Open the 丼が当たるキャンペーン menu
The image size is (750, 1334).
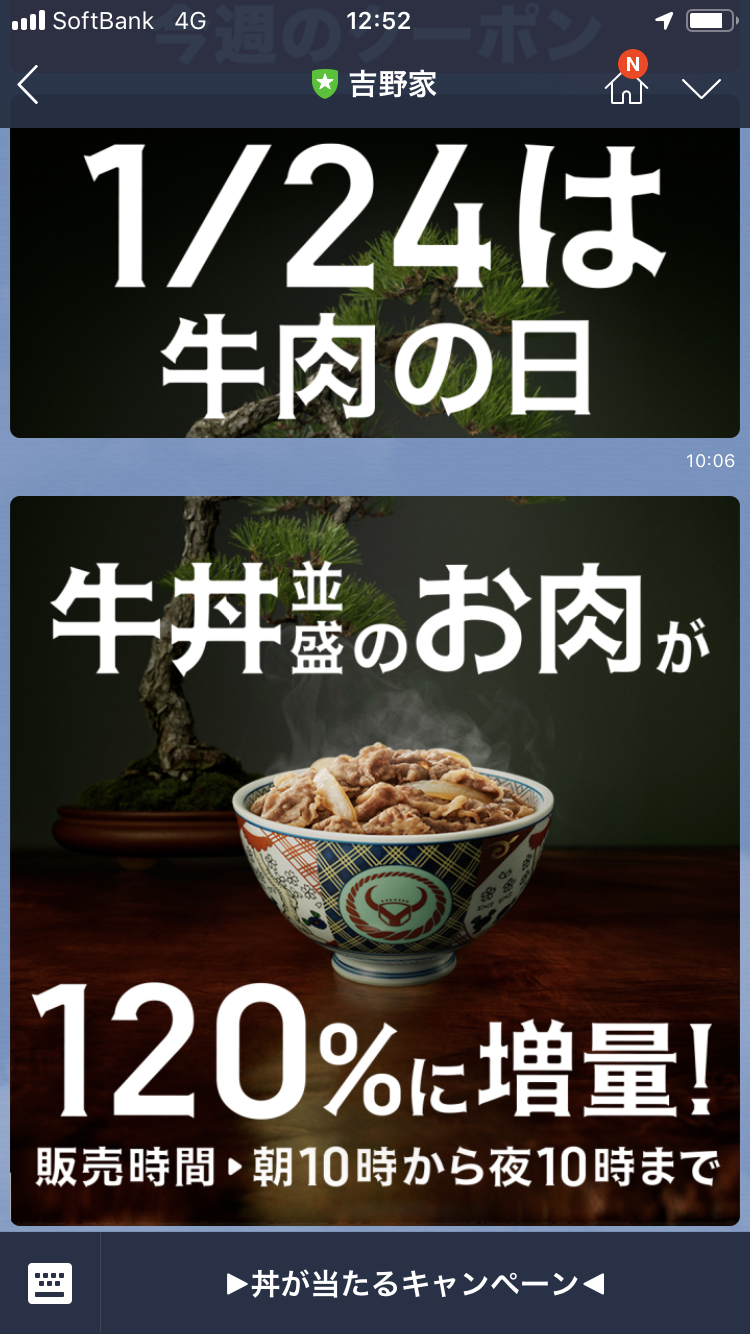[416, 1284]
